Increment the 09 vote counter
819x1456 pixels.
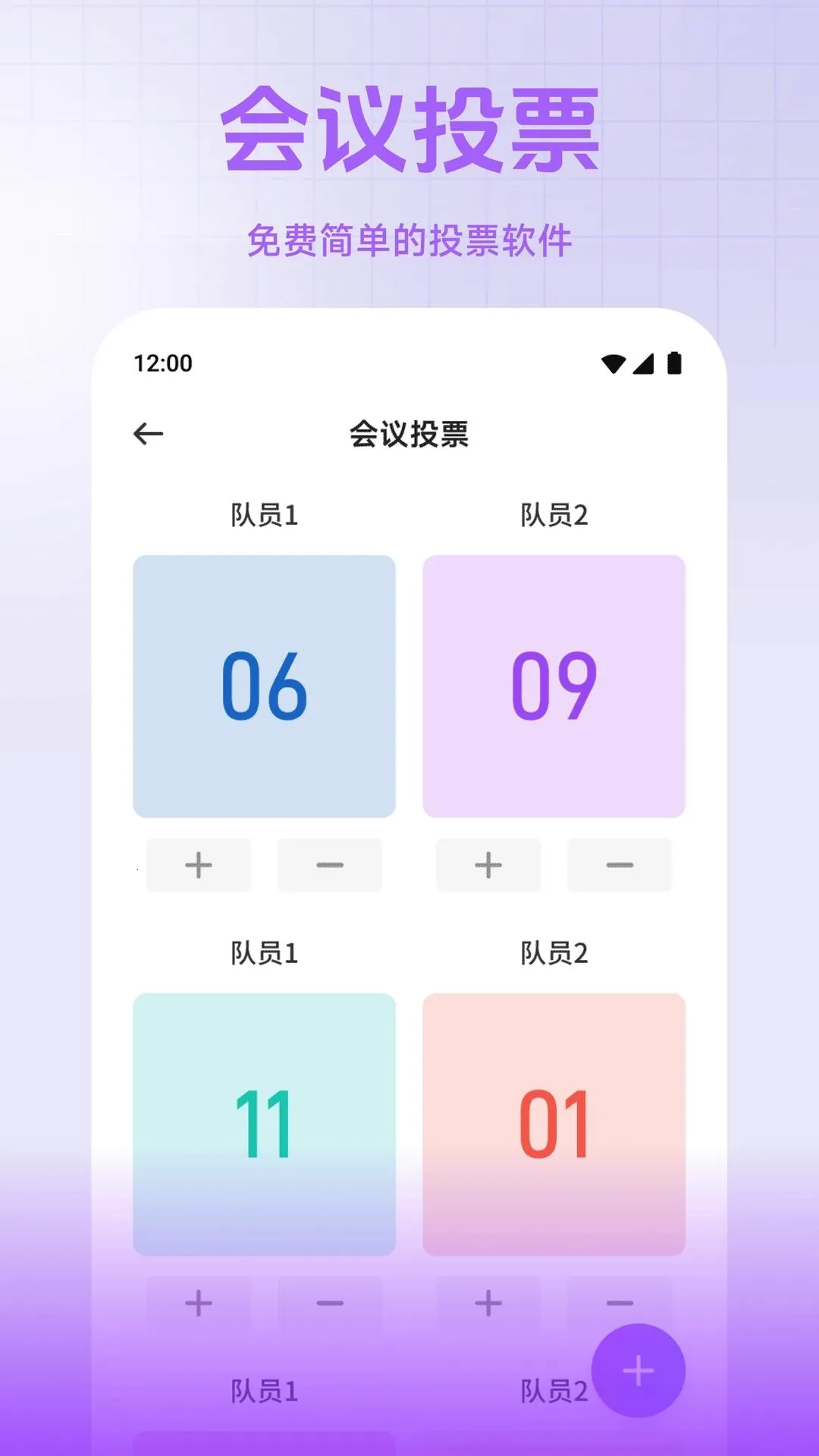(488, 864)
